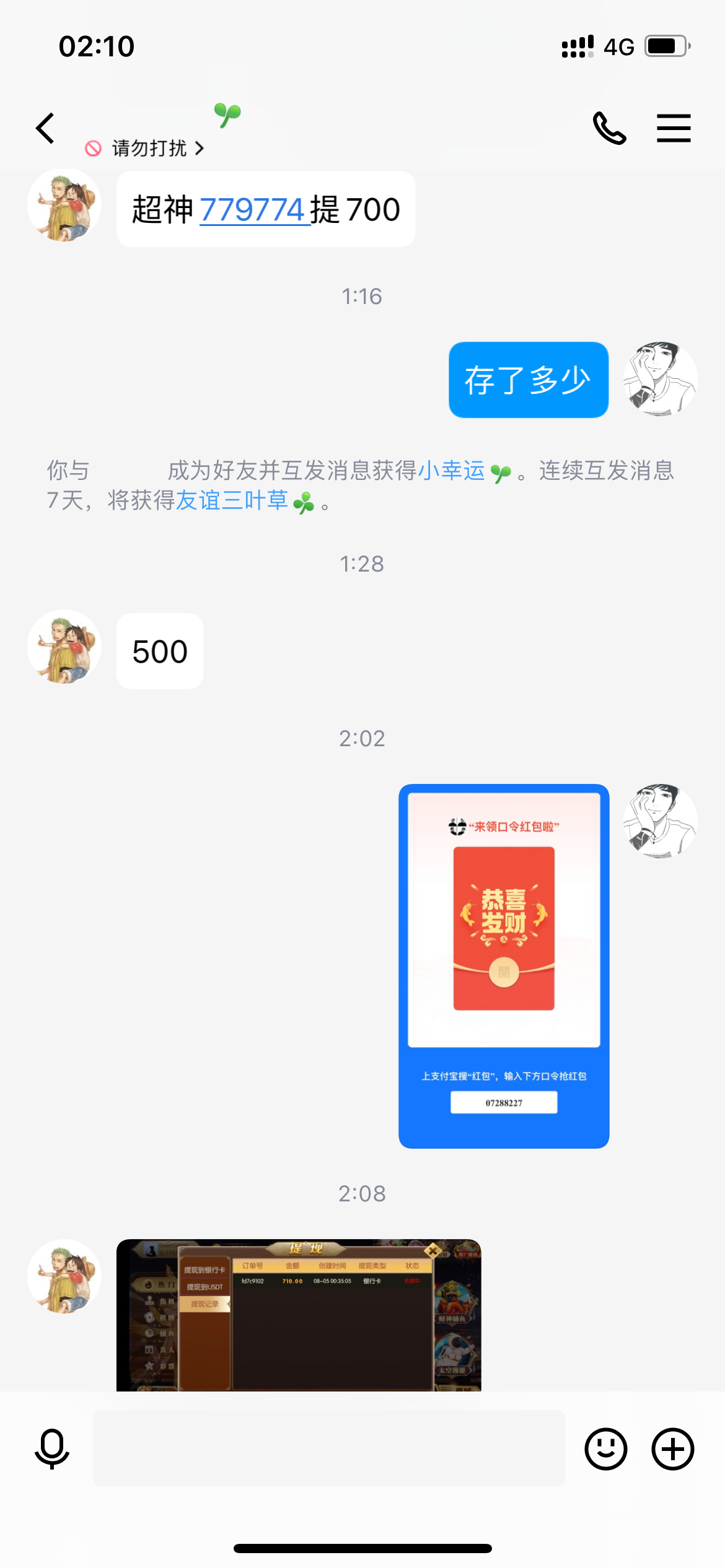The width and height of the screenshot is (725, 1568).
Task: Tap the linked number 779774
Action: coord(253,210)
